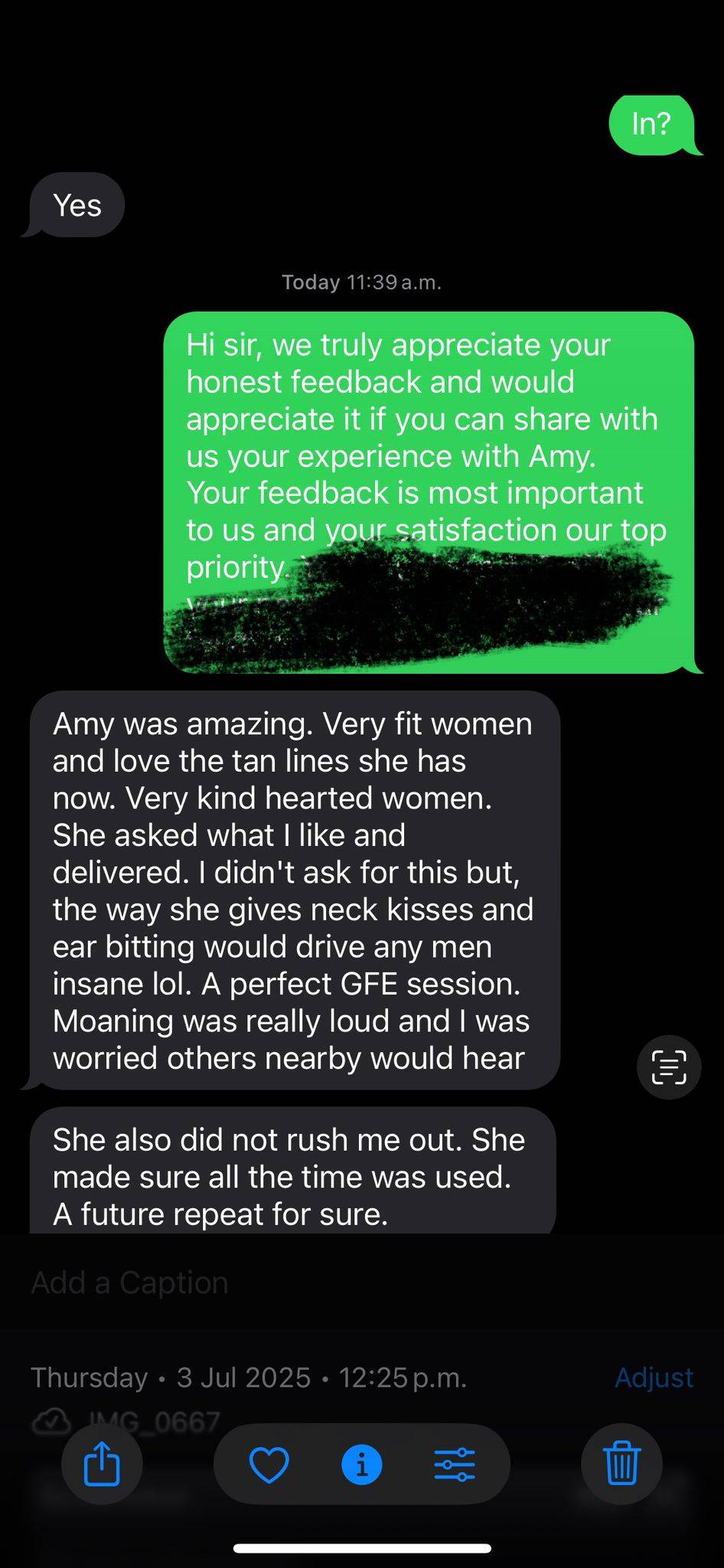Activate the Live Text scan icon
Screen dimensions: 724x1568
click(669, 1067)
